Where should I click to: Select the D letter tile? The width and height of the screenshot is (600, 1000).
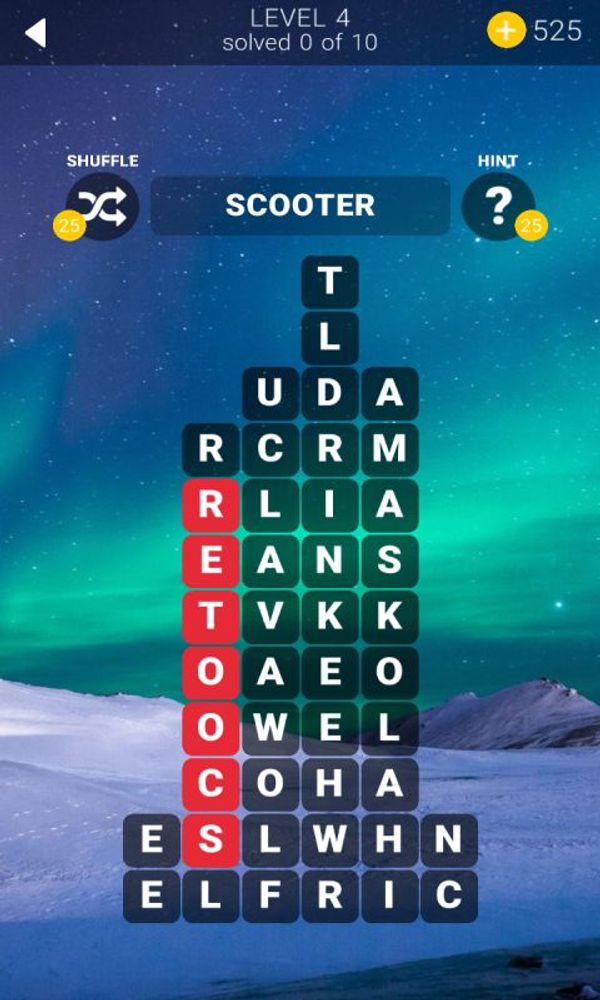click(330, 394)
